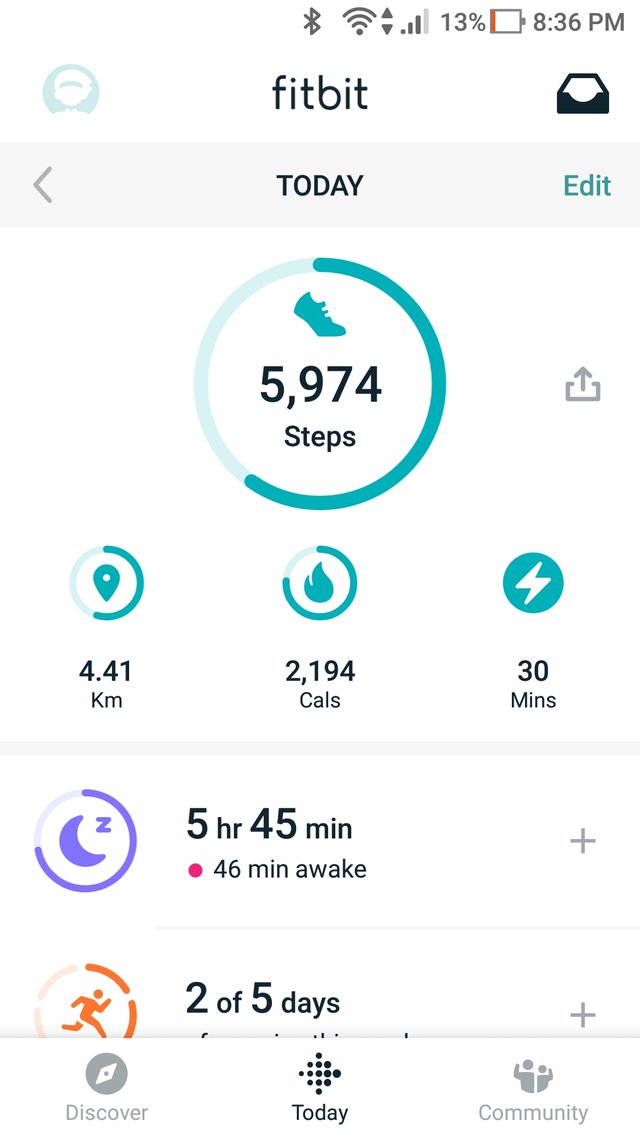Open the 5 hr 45 min sleep row
The image size is (640, 1138).
coord(320,841)
